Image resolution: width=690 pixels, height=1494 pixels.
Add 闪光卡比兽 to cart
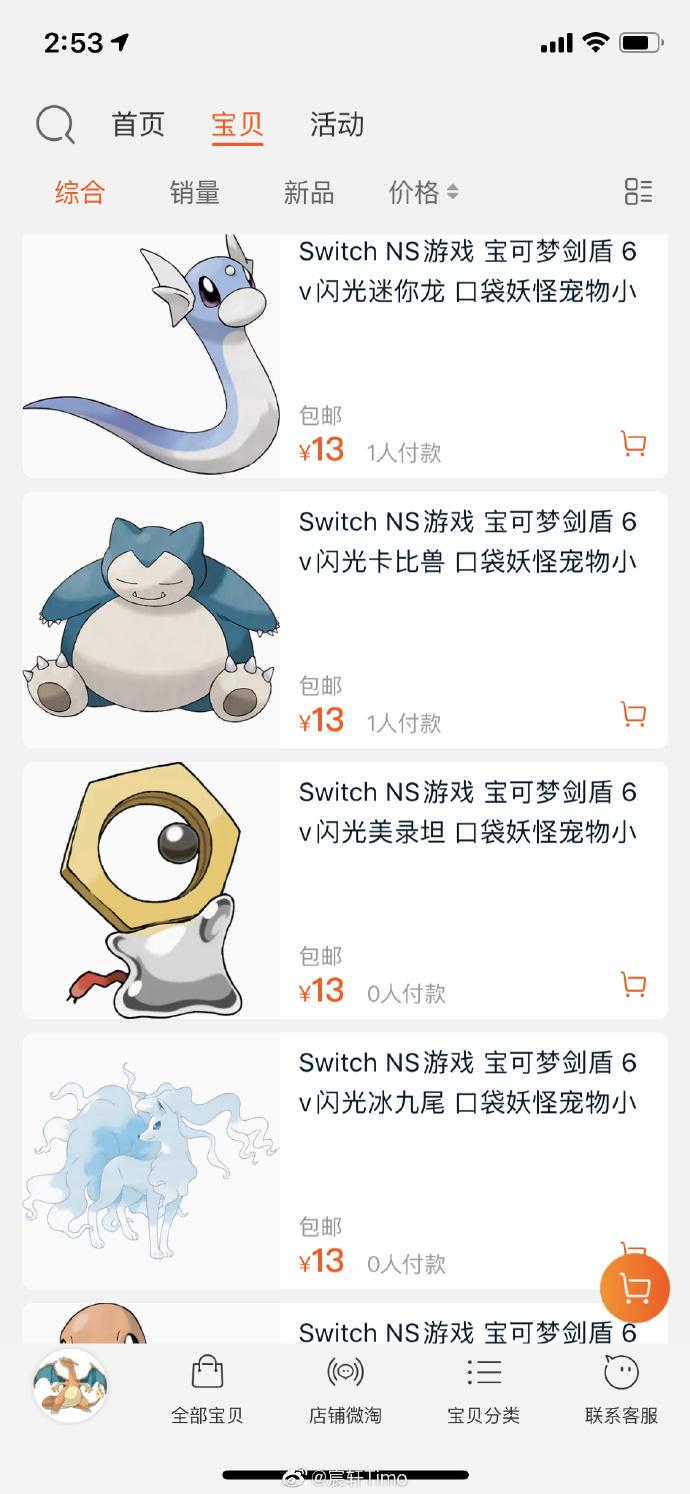(633, 714)
